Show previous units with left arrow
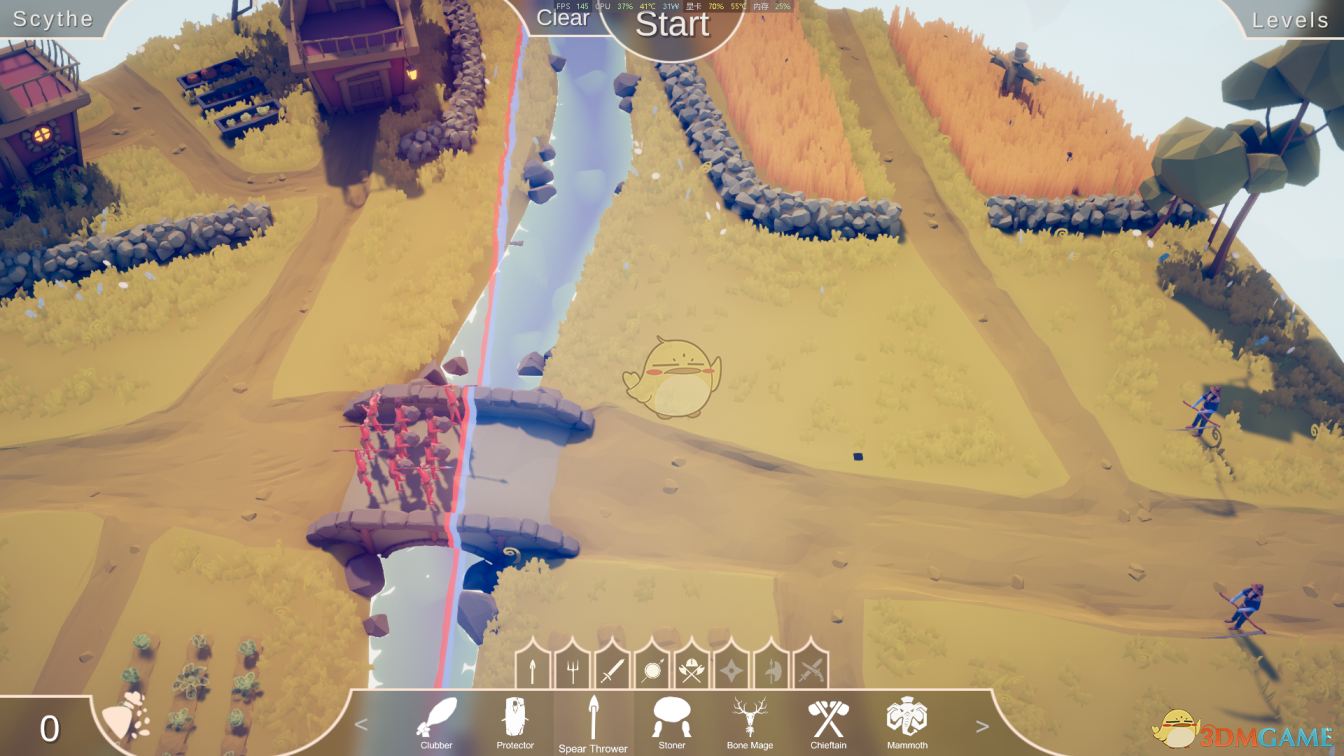Viewport: 1344px width, 756px height. (362, 726)
